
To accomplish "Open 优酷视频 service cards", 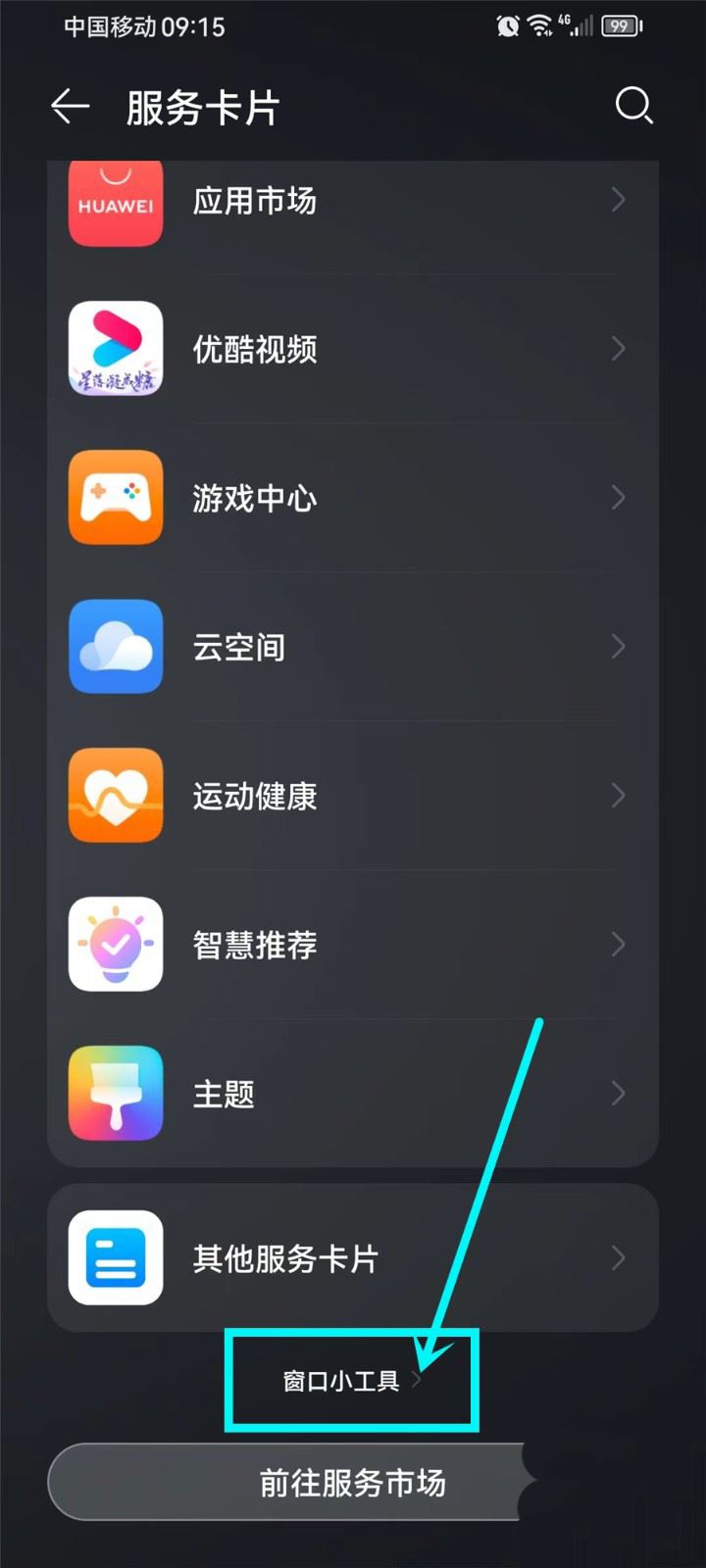I will tap(353, 349).
